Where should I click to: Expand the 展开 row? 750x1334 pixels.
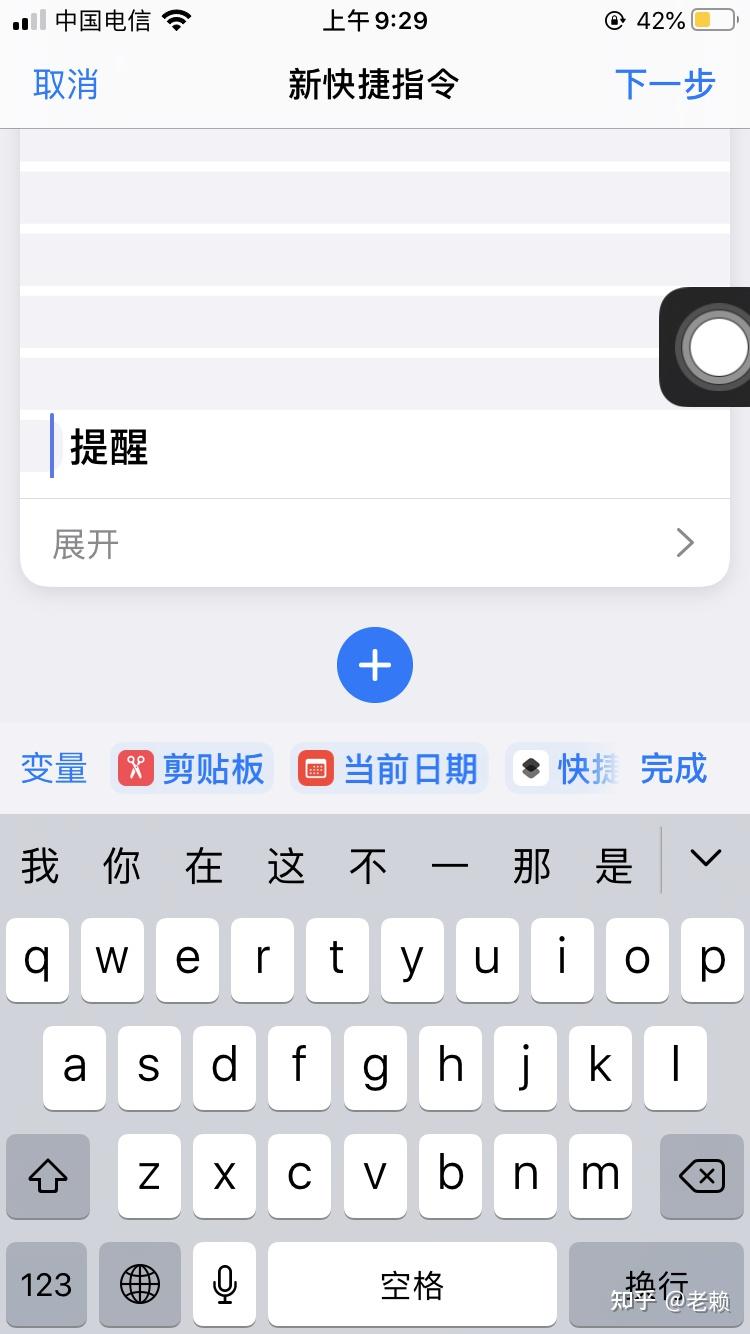[x=374, y=543]
